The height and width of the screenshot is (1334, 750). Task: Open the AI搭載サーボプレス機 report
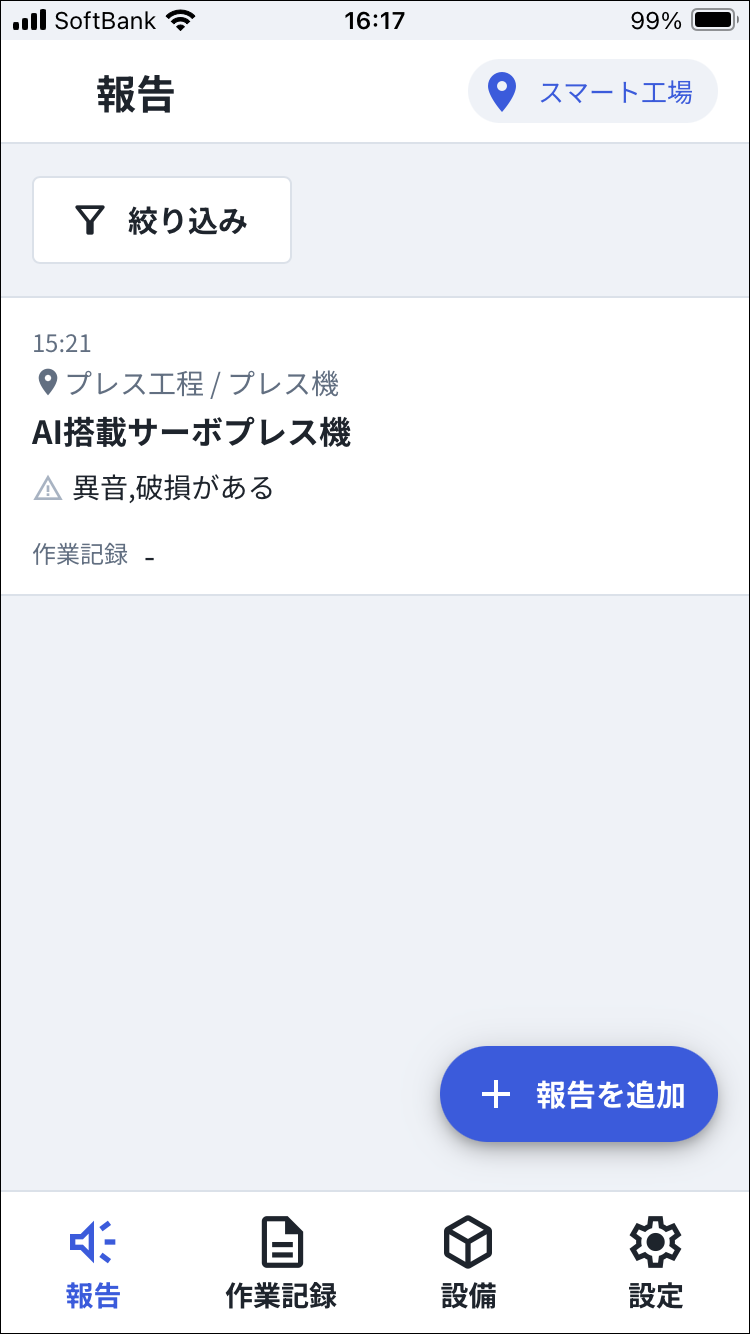(x=375, y=446)
